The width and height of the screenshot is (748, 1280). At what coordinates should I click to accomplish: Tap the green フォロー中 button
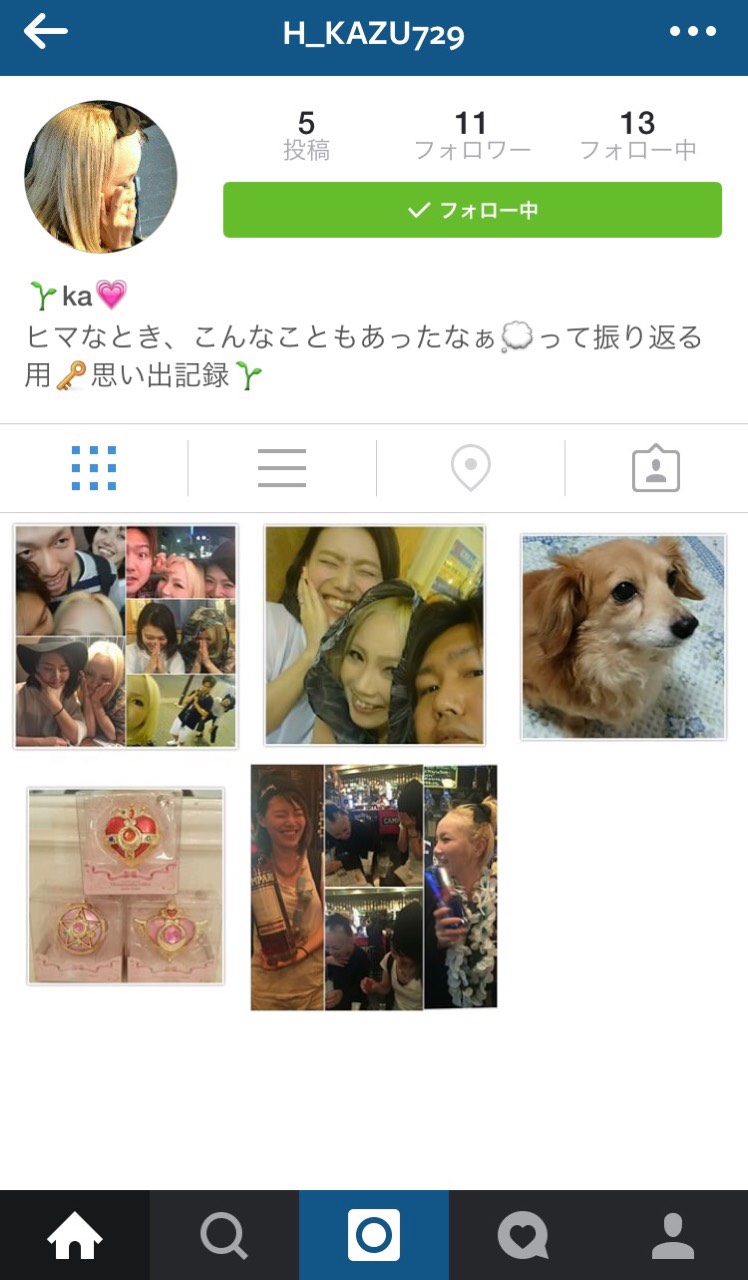click(x=472, y=210)
